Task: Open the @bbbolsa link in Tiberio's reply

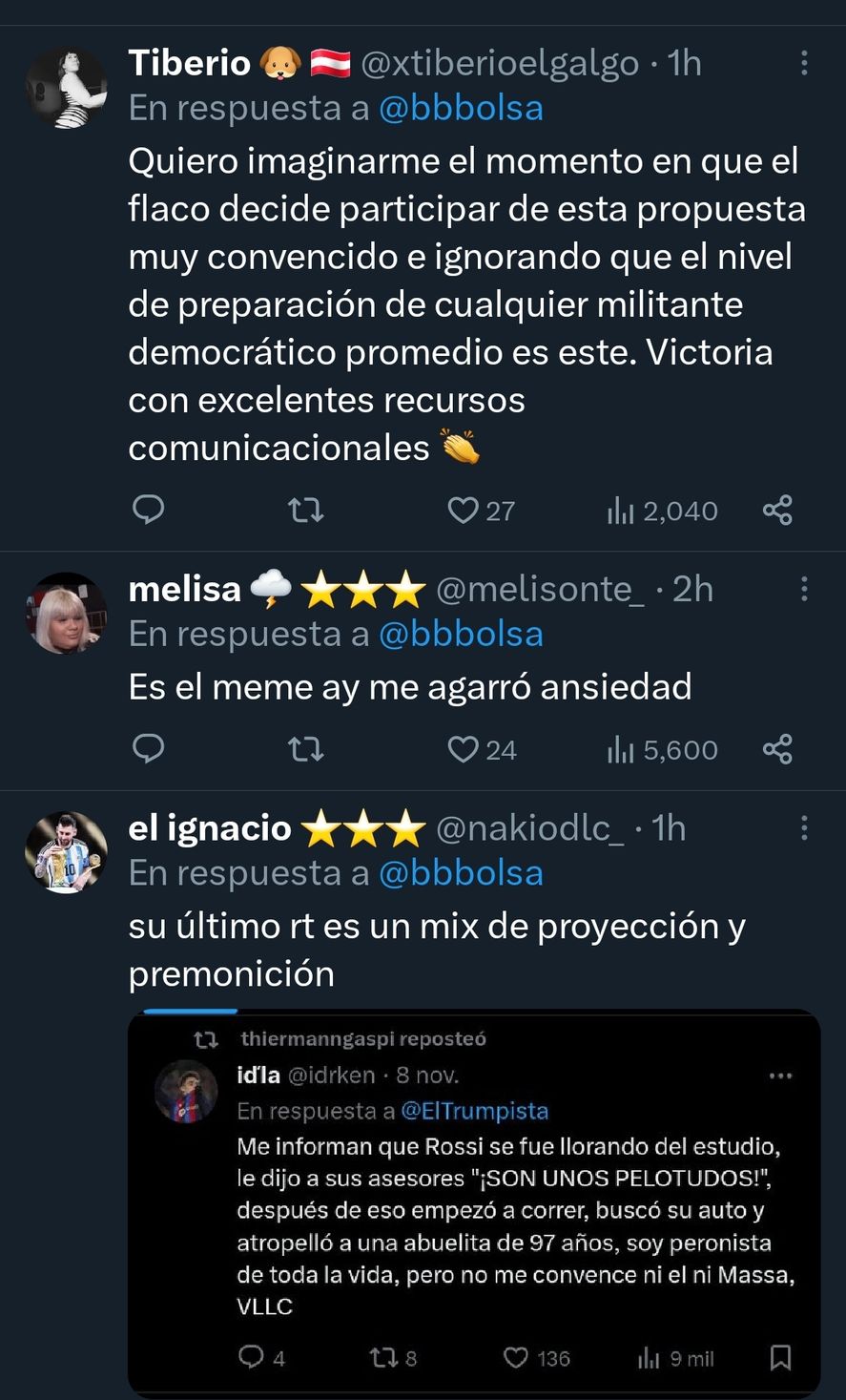Action: 461,108
